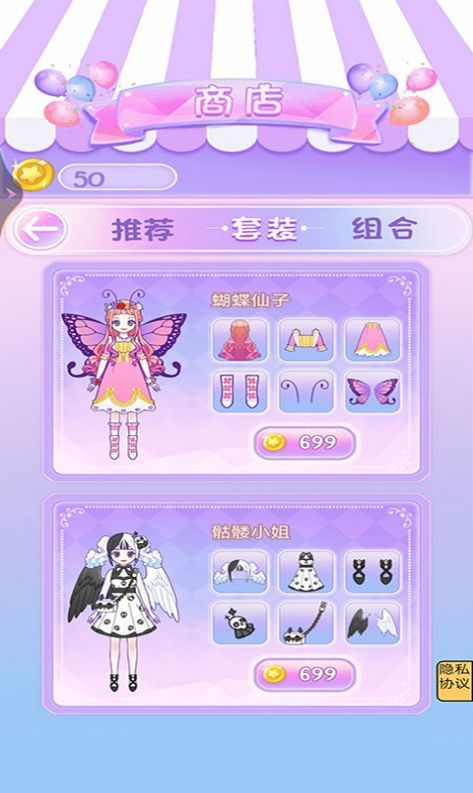Switch to the 推荐 tab
This screenshot has height=793, width=473.
click(143, 230)
